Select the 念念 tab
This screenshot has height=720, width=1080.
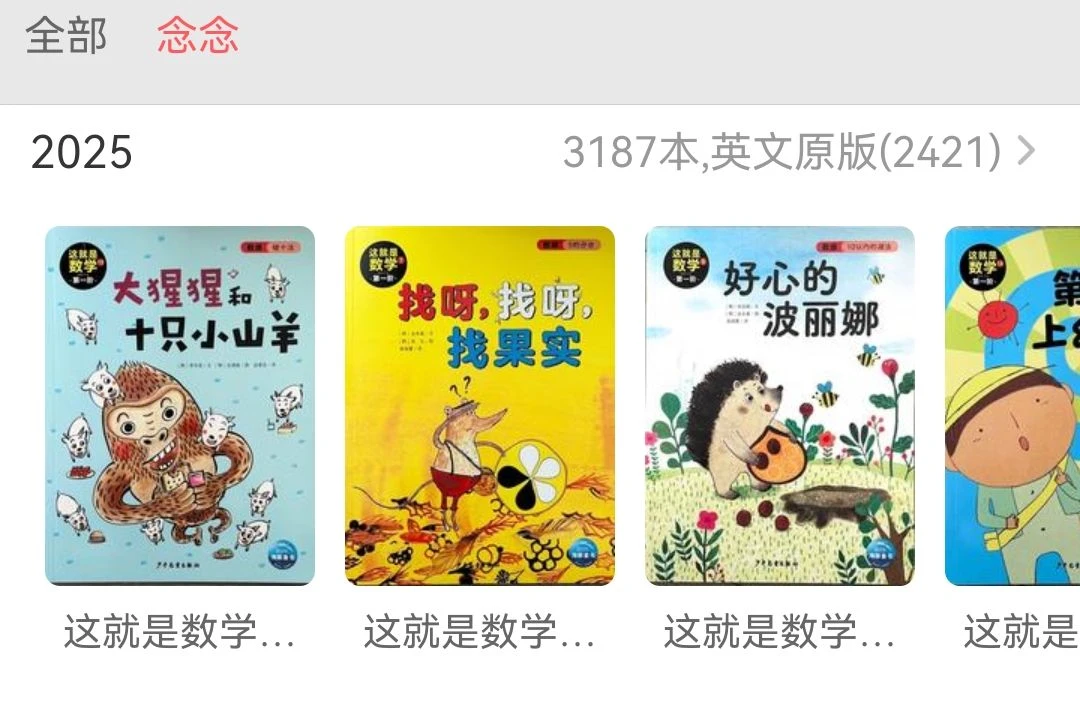[198, 36]
